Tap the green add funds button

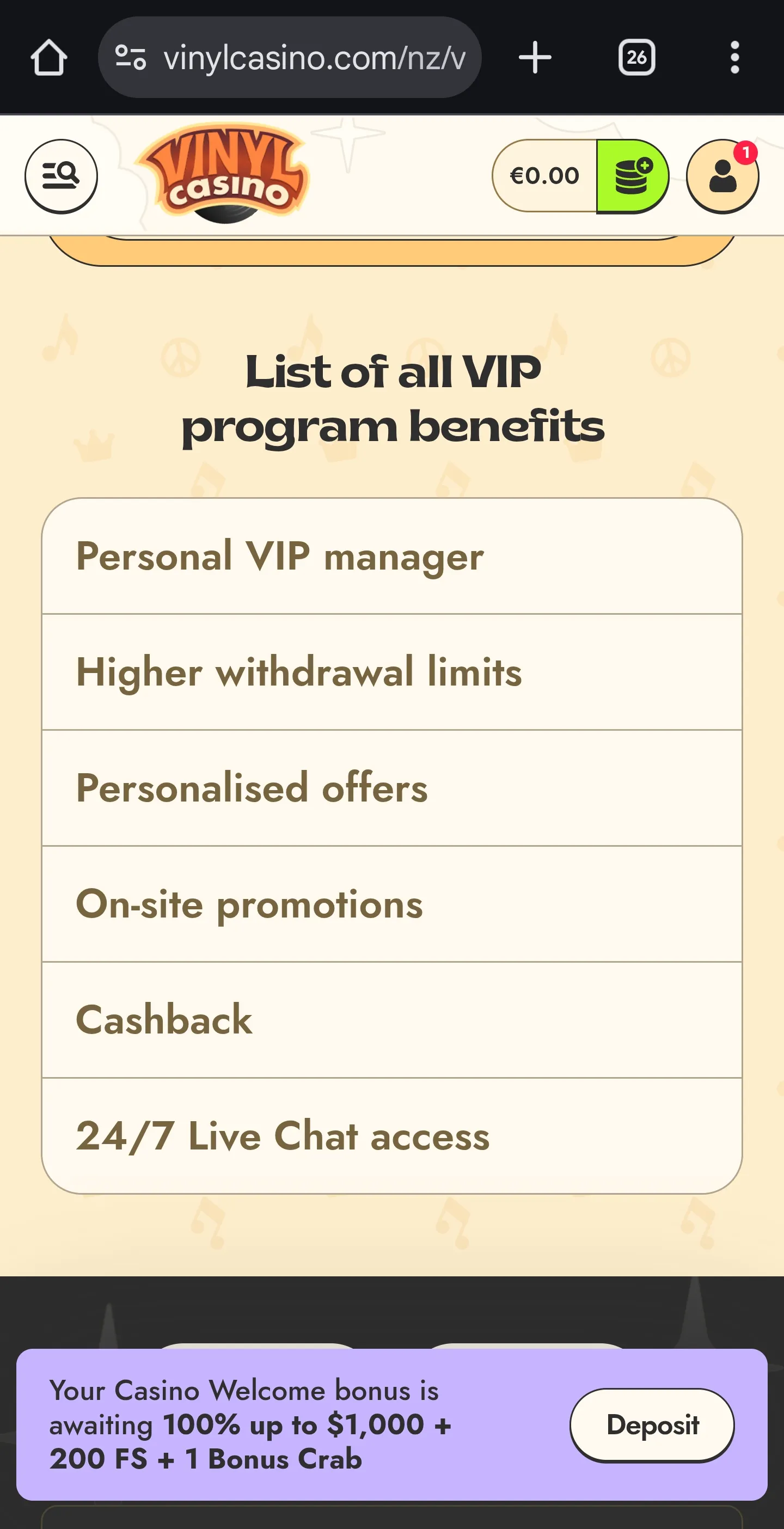632,176
